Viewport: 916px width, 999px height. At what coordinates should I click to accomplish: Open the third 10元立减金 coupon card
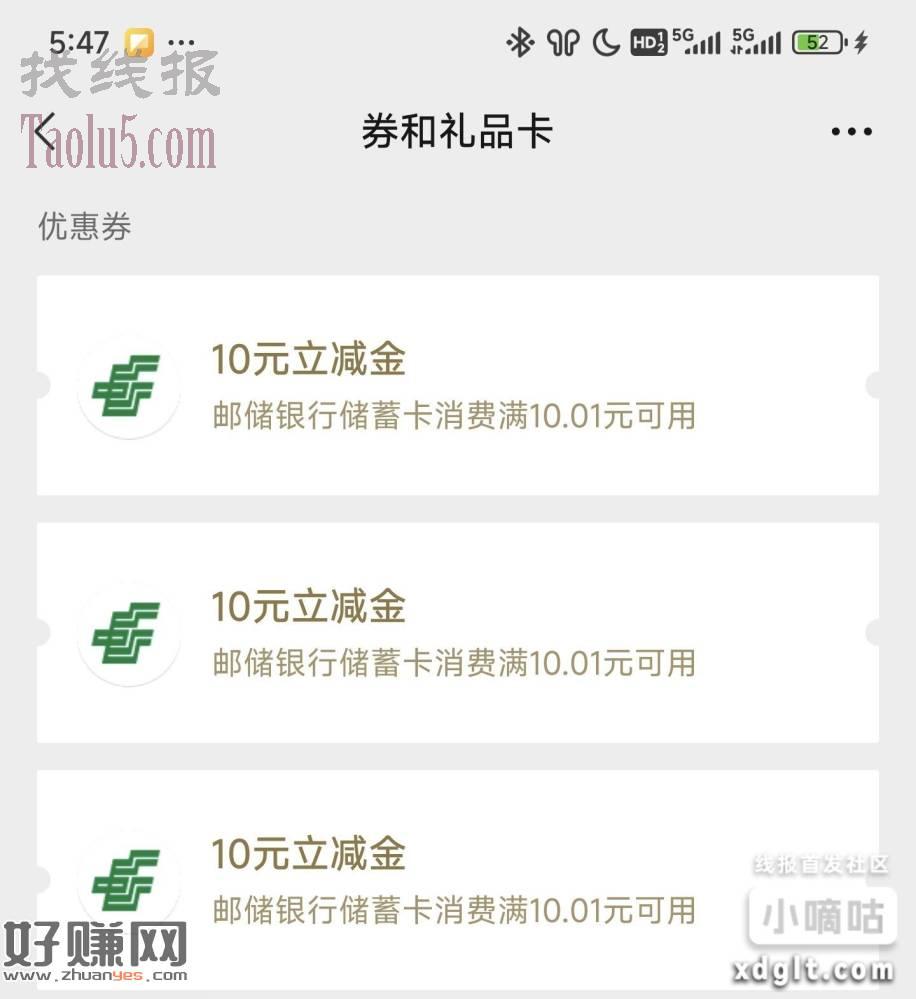tap(458, 880)
